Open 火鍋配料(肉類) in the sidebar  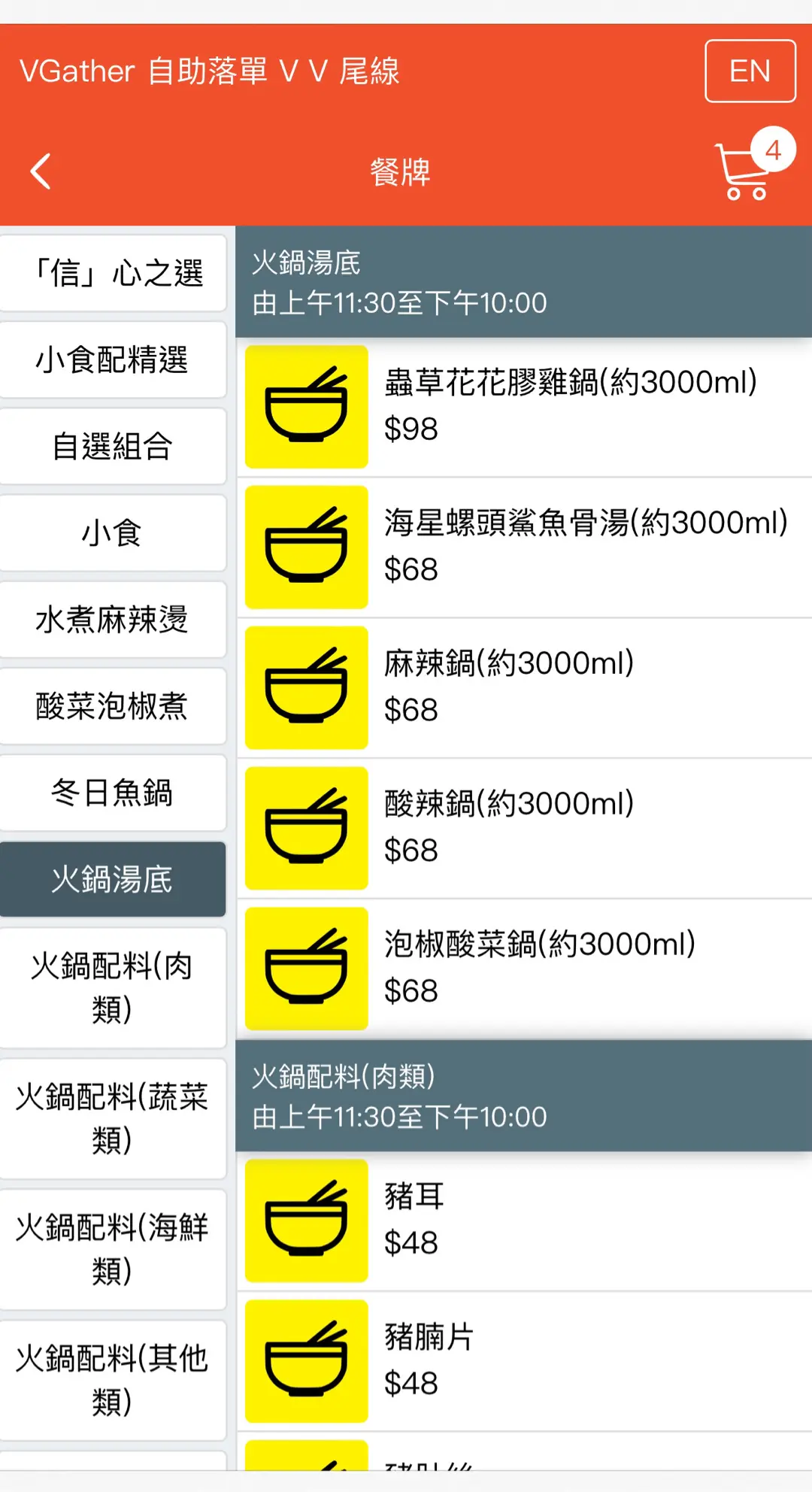(113, 987)
